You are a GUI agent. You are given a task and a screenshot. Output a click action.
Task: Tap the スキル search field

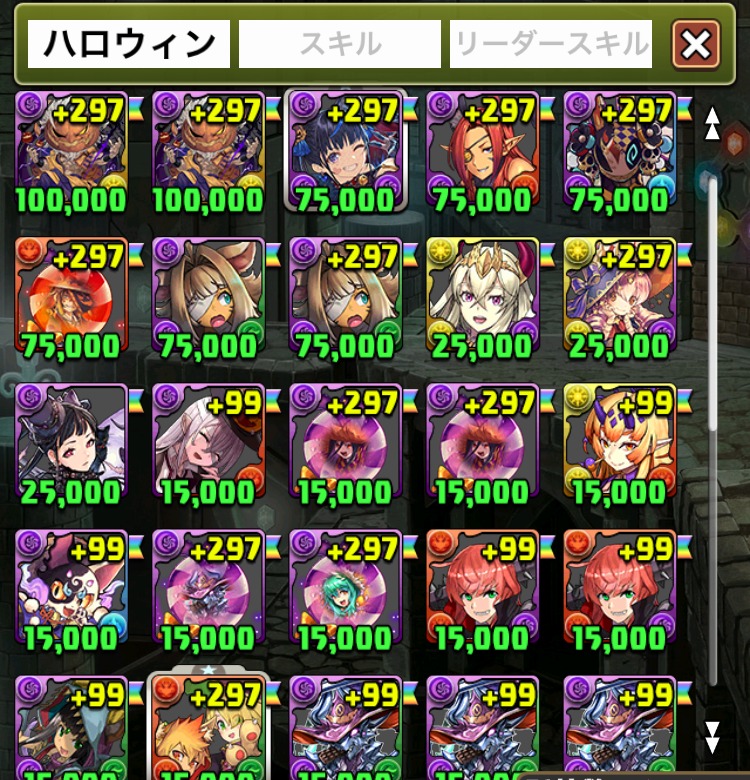340,45
